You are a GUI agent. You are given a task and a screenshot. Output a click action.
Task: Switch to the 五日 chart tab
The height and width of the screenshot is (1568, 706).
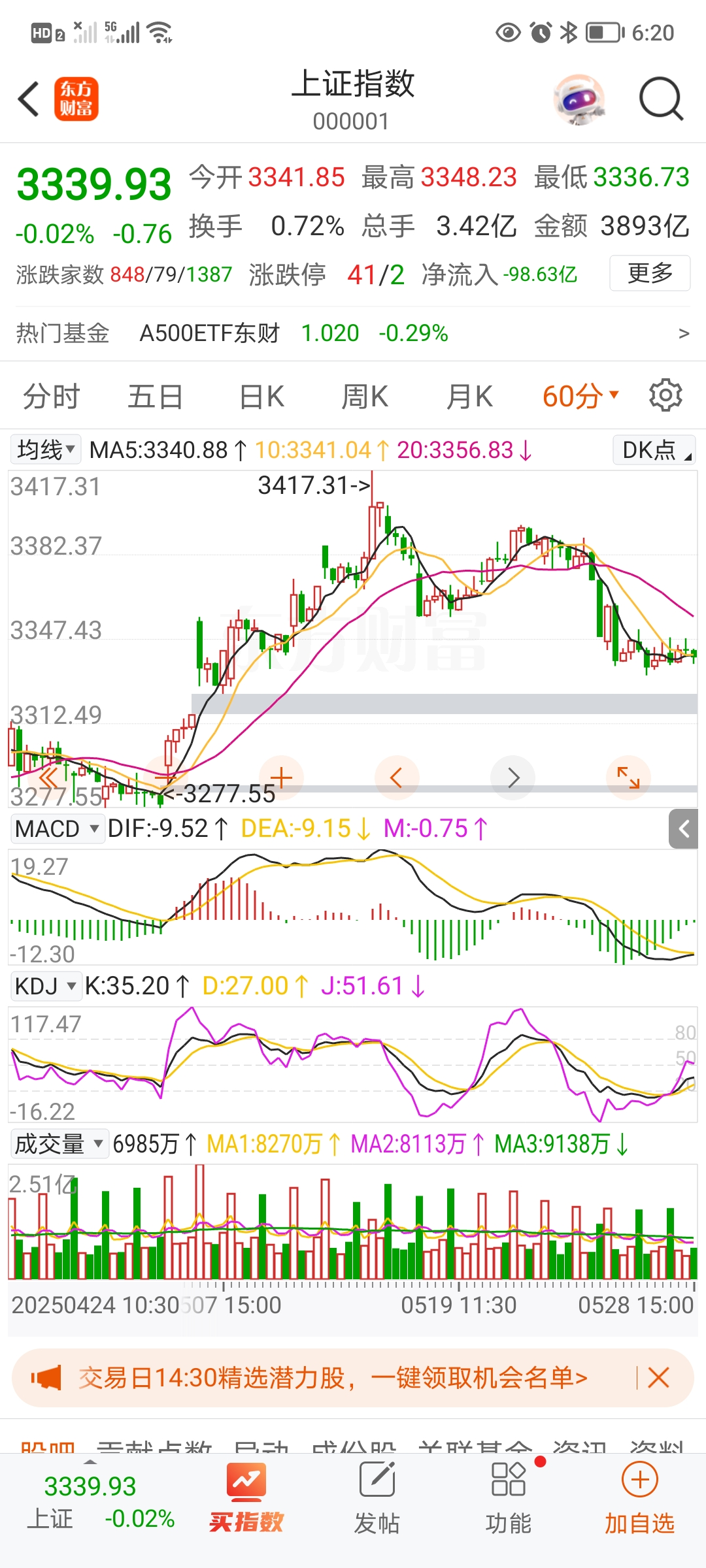tap(155, 397)
